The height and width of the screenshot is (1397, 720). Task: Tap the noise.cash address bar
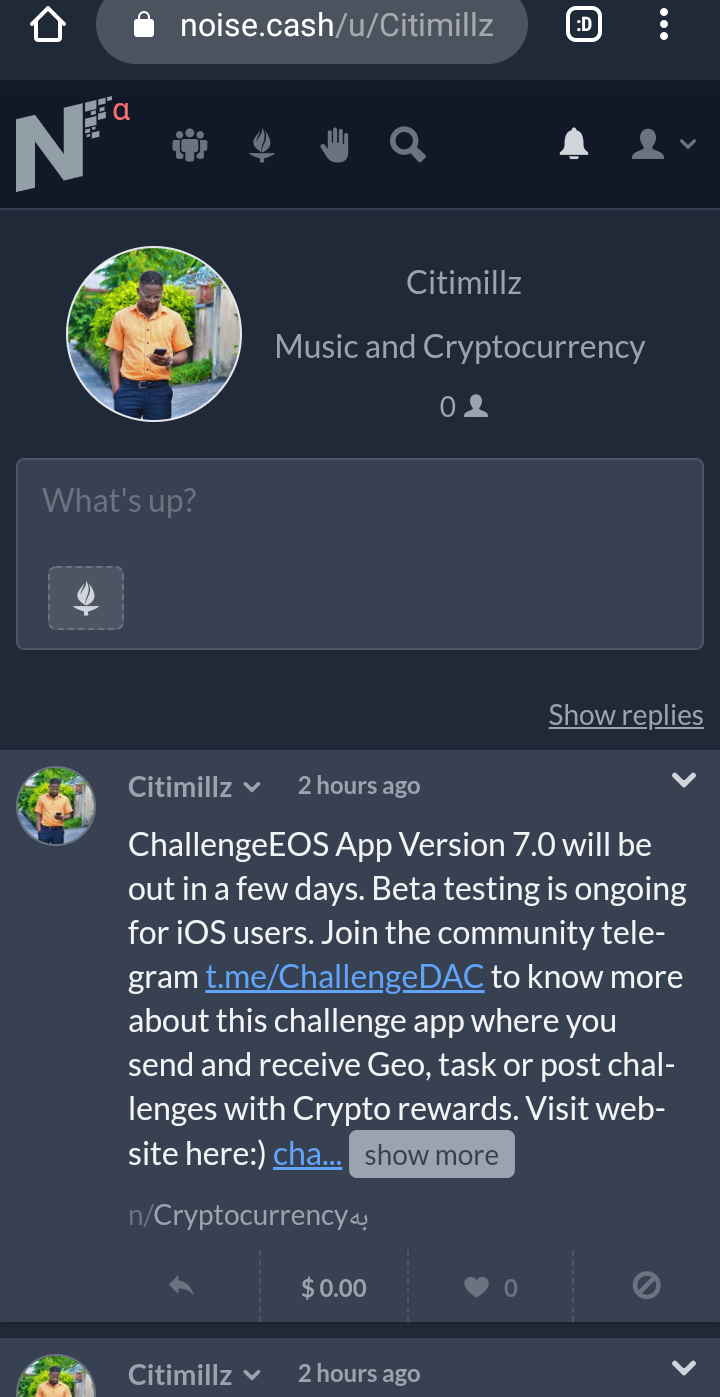[x=312, y=25]
